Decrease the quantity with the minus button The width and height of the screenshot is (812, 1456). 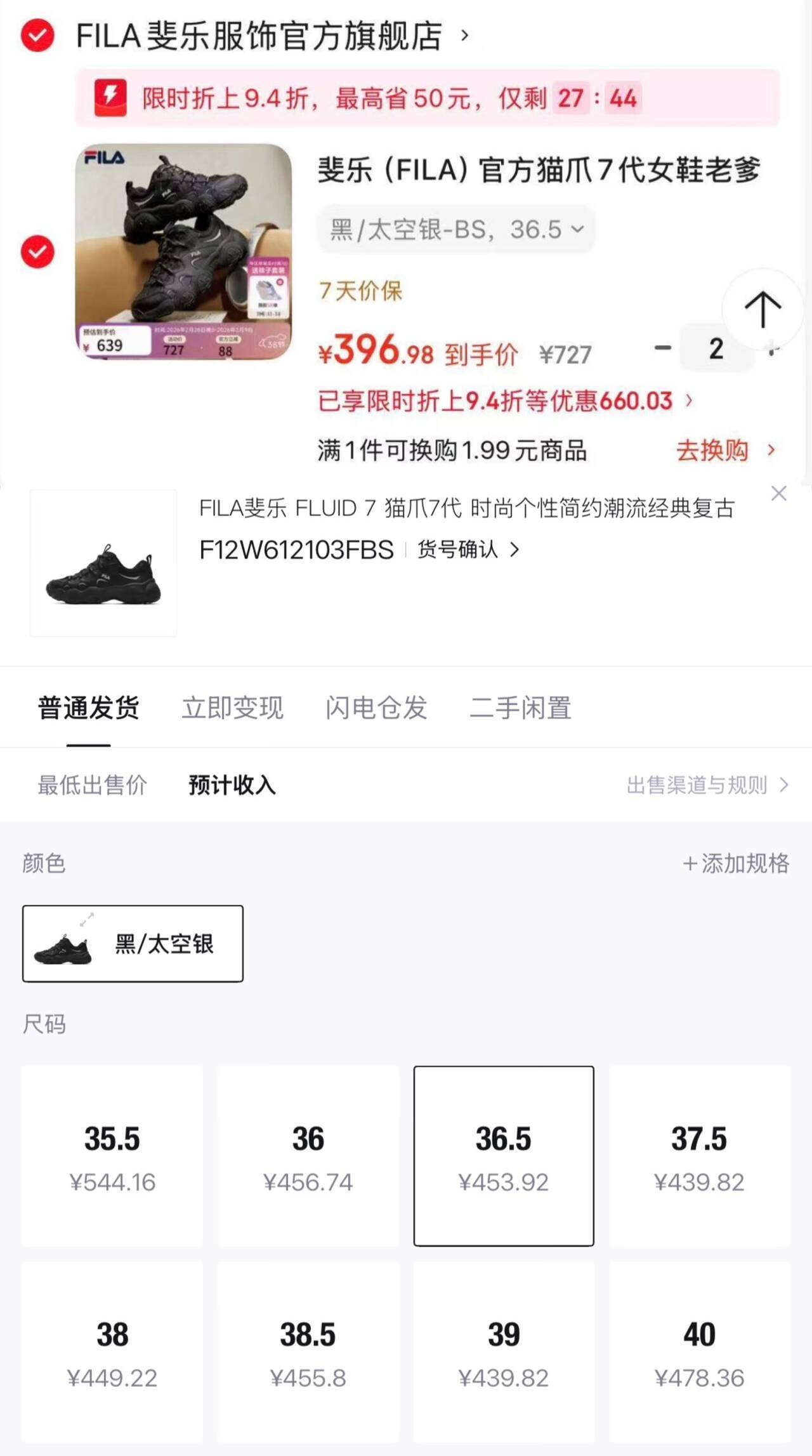pos(663,348)
